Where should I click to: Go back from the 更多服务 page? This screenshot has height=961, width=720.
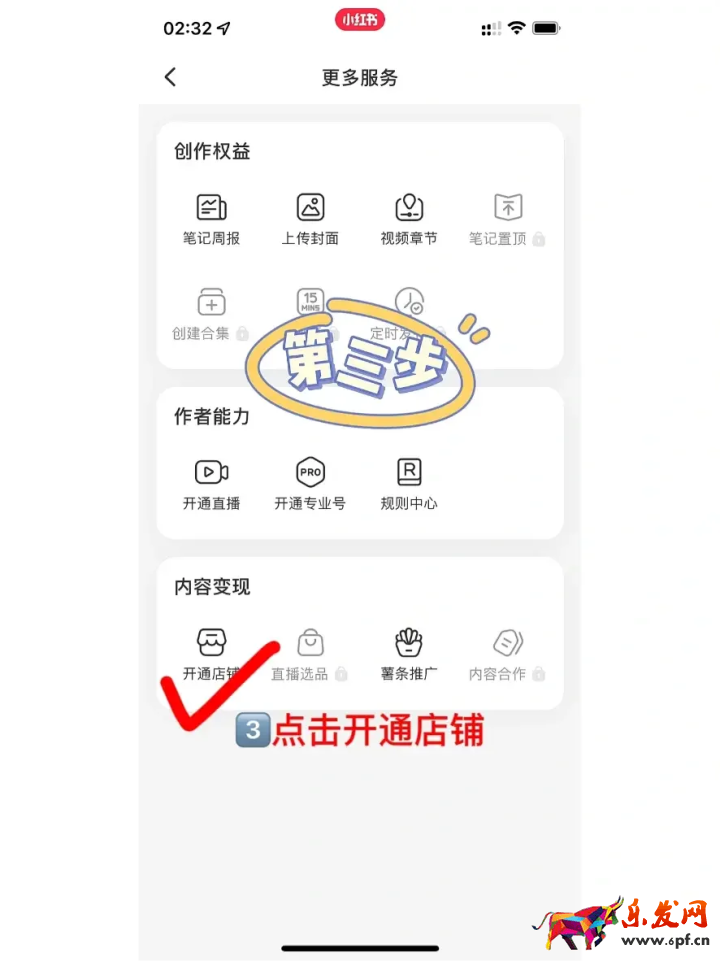170,77
